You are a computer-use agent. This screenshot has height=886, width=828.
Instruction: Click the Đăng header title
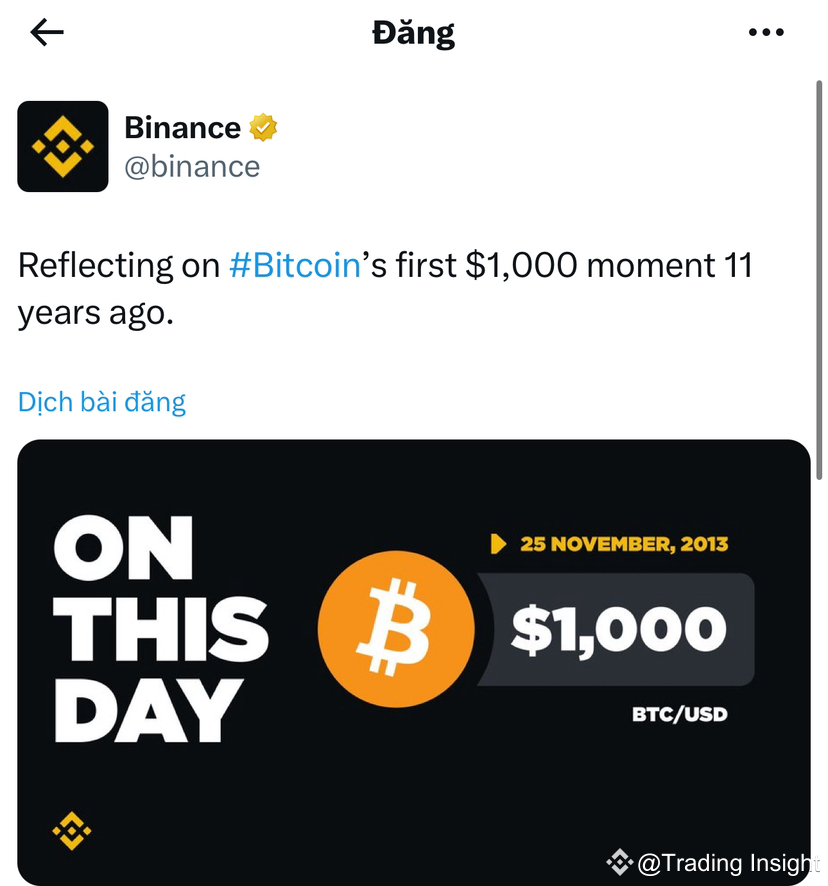coord(414,32)
